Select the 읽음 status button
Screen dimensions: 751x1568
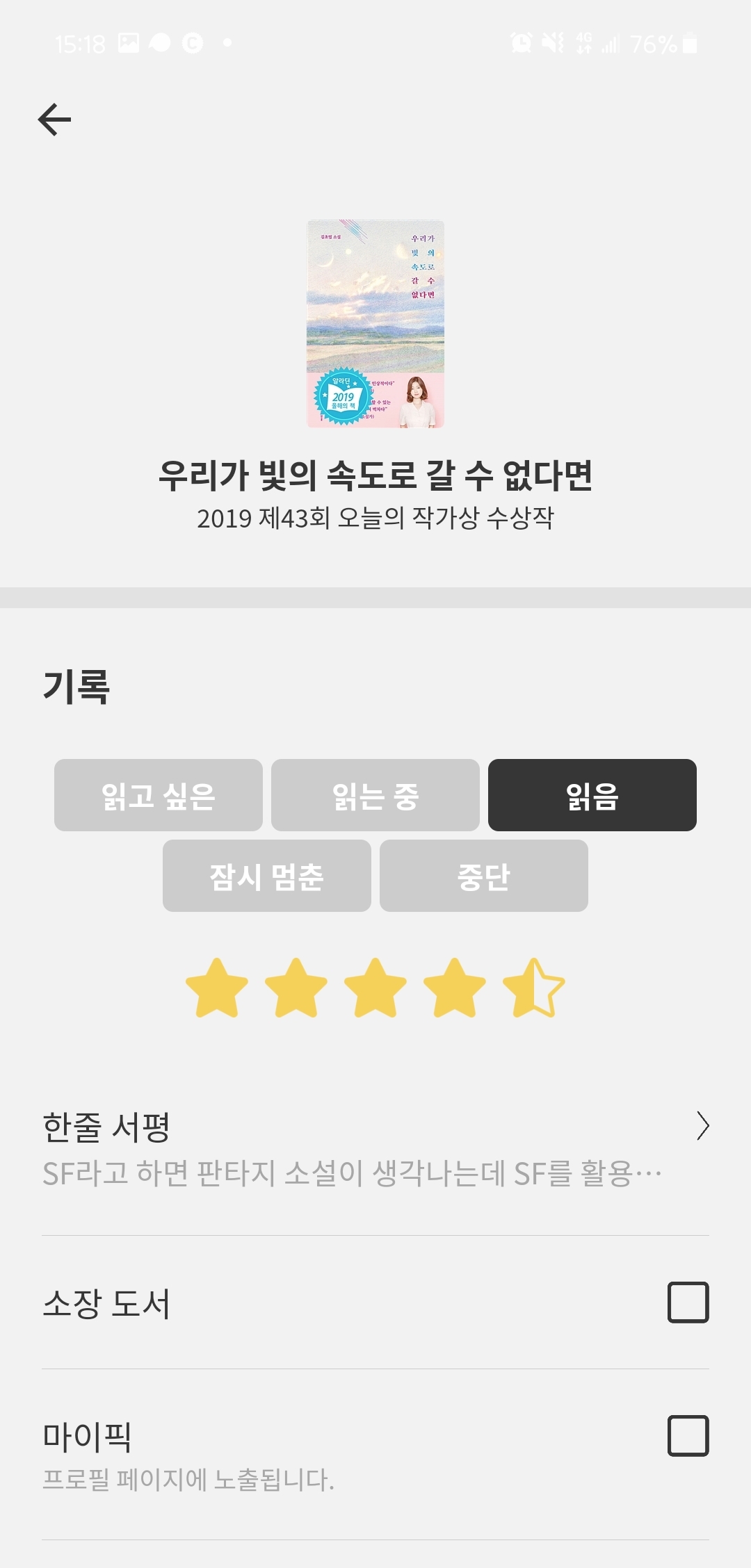tap(592, 795)
